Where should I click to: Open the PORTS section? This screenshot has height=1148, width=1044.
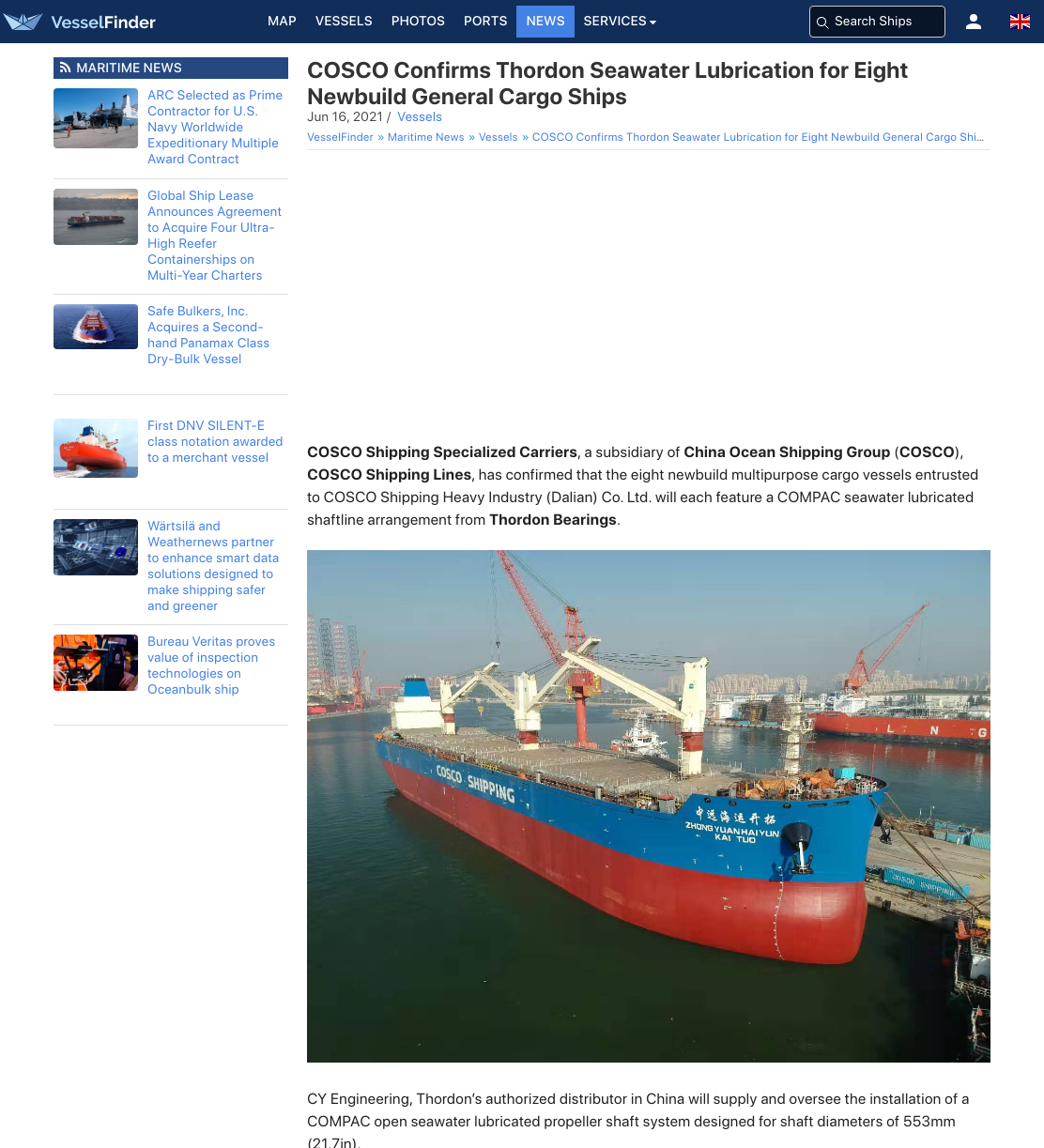(x=485, y=21)
